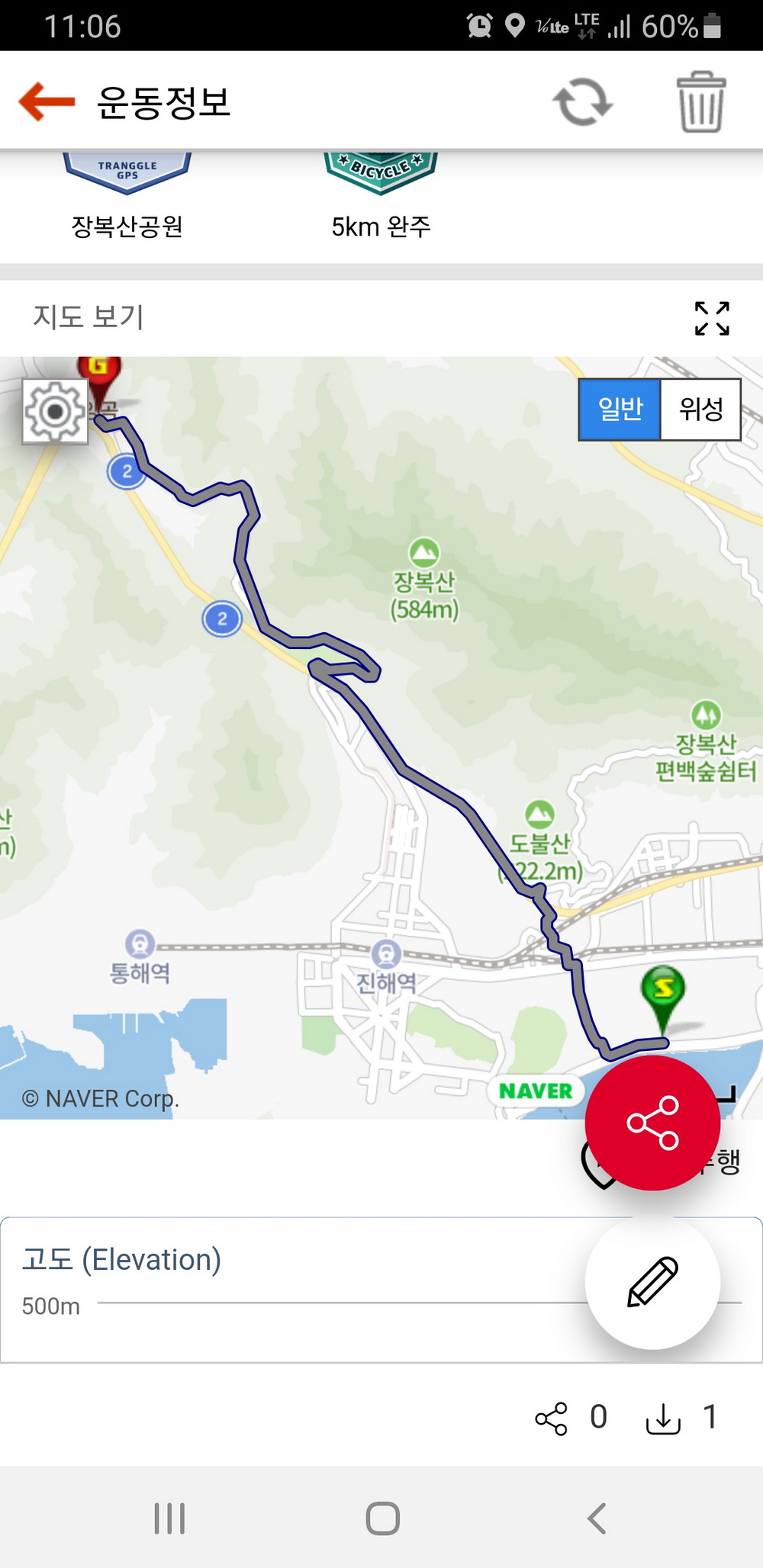Tap the share count icon
The width and height of the screenshot is (763, 1568).
coord(552,1419)
